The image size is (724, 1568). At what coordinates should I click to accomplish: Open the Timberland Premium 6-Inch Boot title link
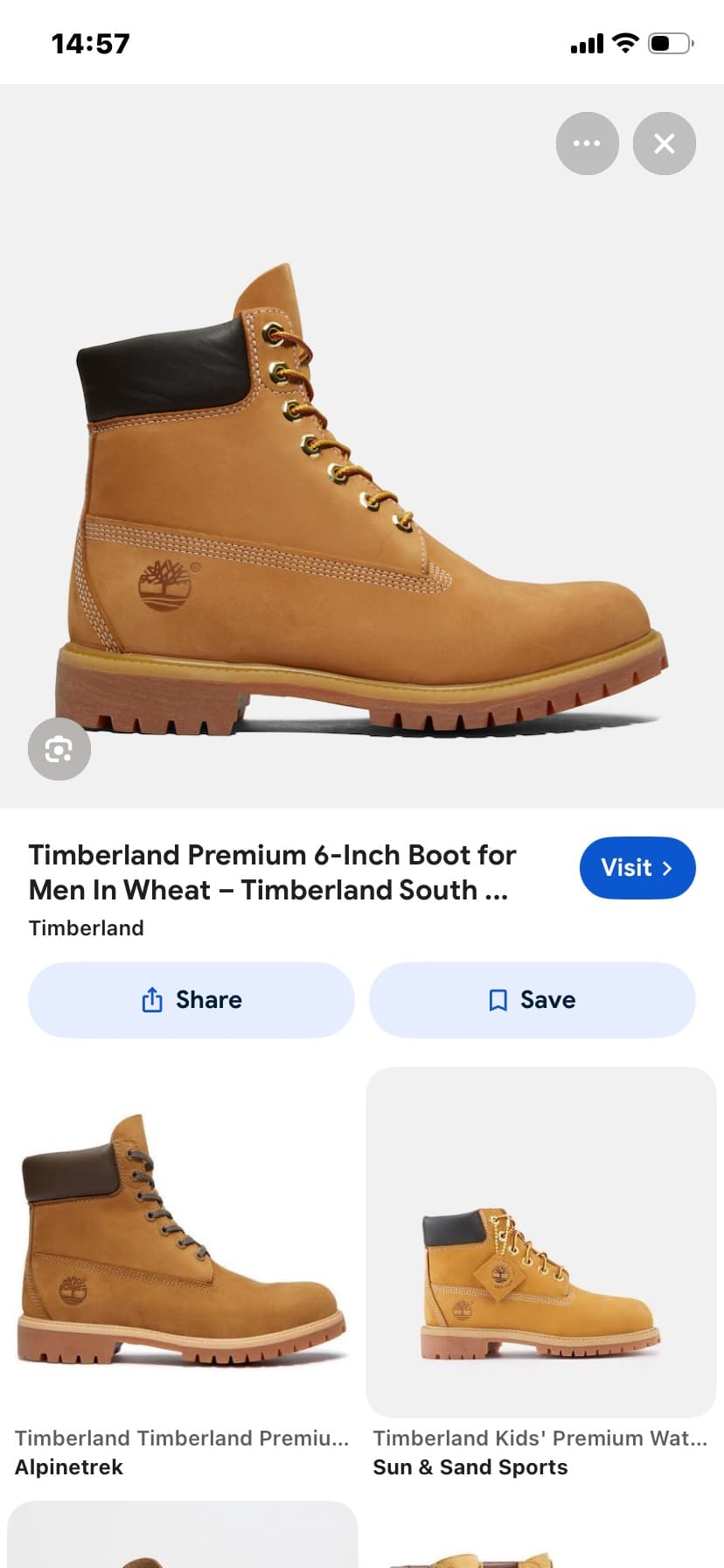(x=273, y=872)
